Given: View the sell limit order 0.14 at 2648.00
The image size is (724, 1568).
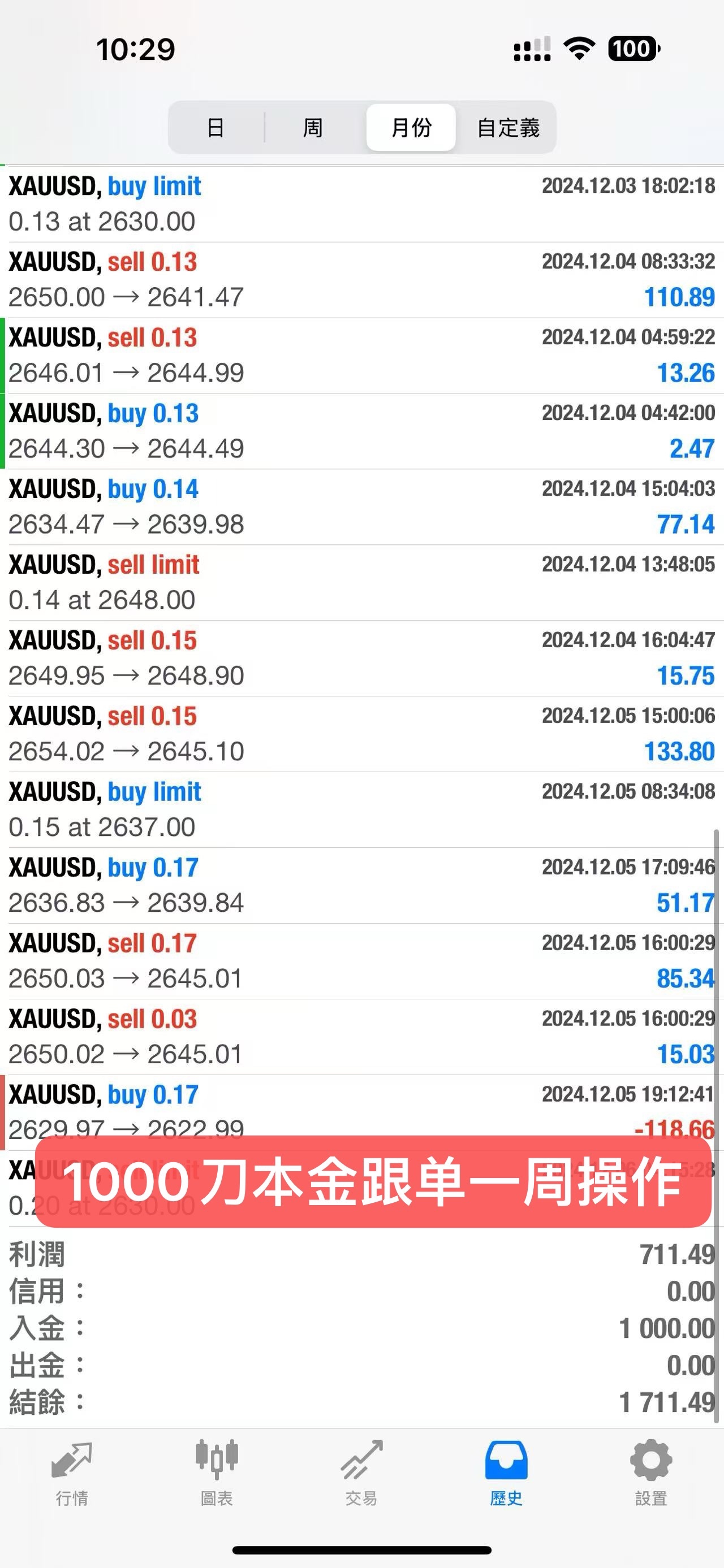Looking at the screenshot, I should click(x=361, y=583).
